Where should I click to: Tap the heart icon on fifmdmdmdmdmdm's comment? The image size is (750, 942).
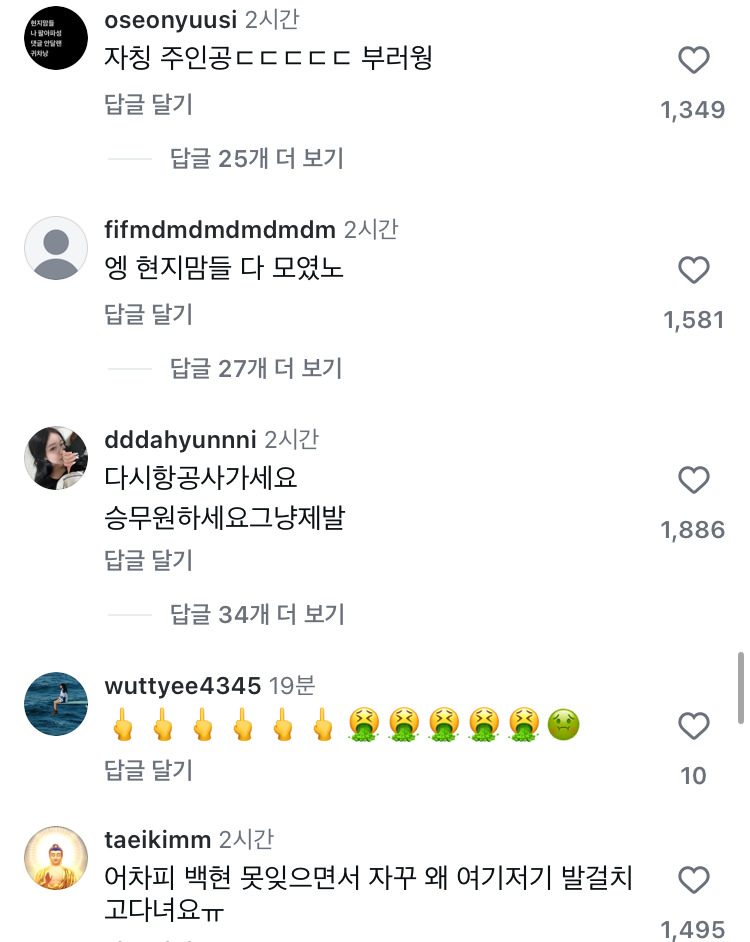(x=694, y=271)
